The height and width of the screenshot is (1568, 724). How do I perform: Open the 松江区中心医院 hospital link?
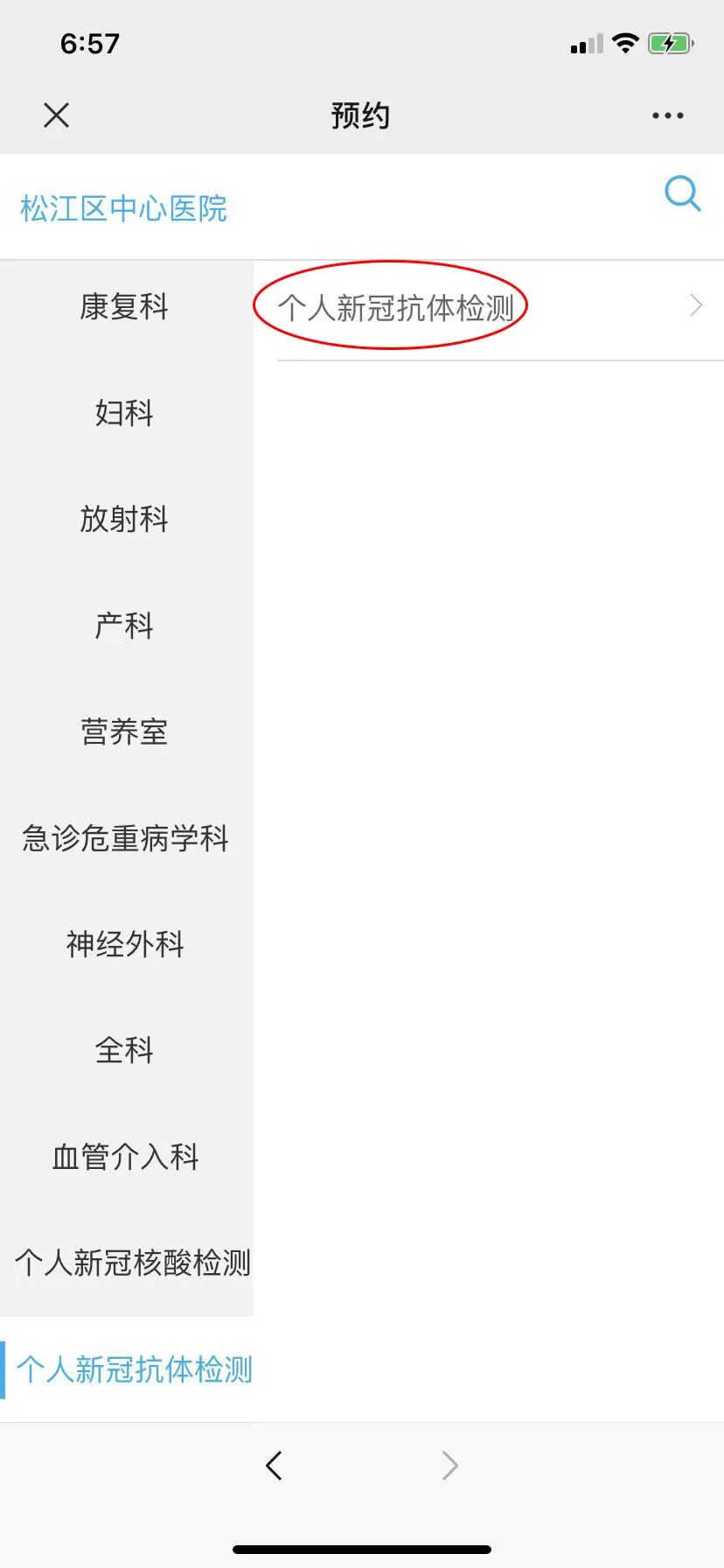pos(123,208)
